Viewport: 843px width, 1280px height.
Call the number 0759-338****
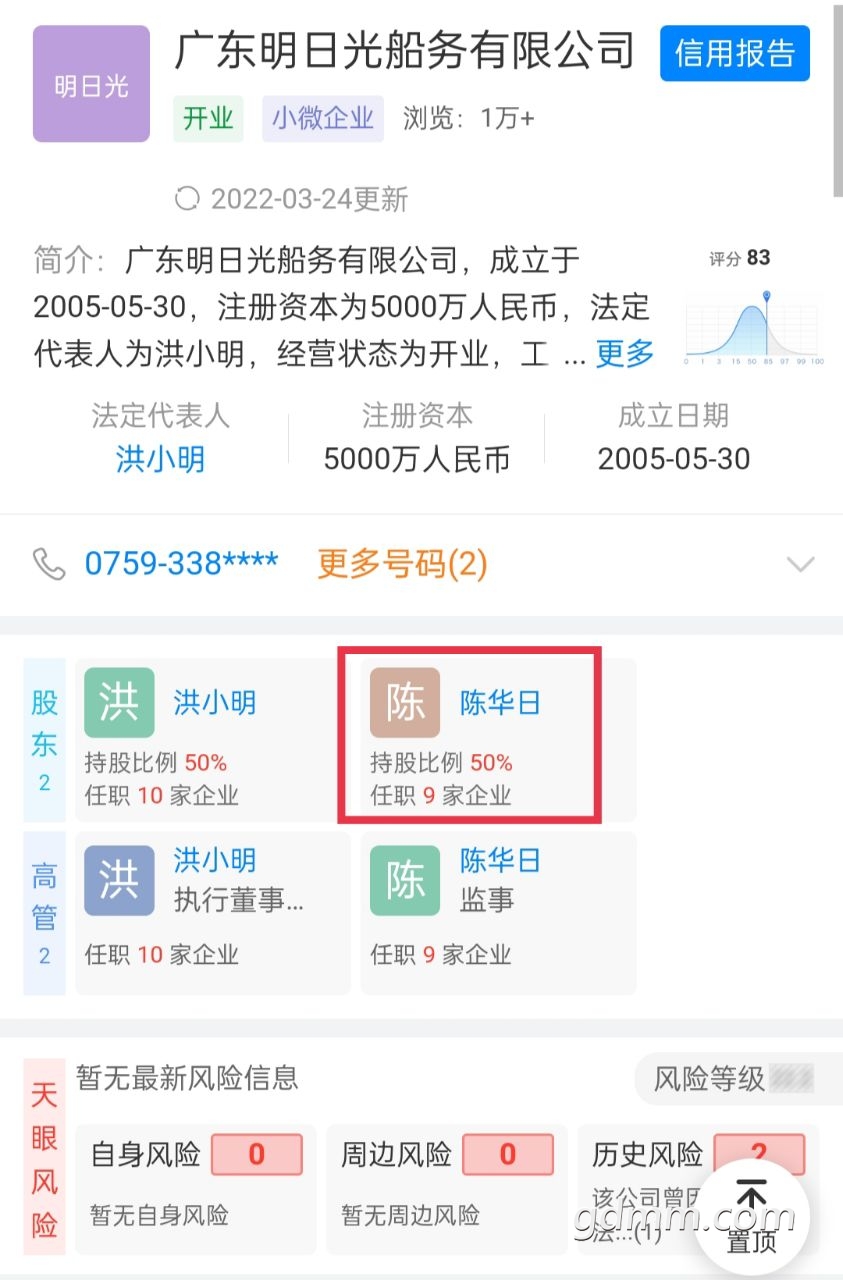[181, 564]
